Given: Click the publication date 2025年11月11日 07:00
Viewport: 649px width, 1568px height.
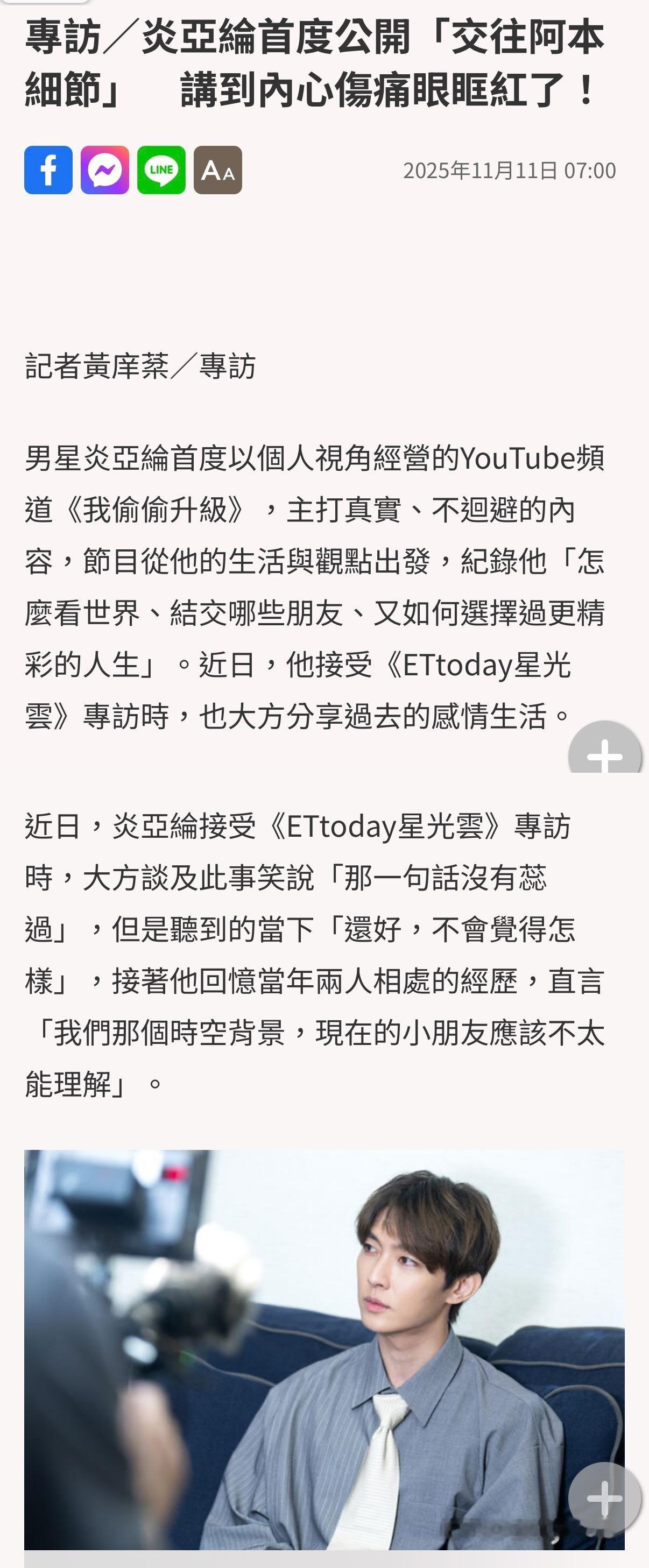Looking at the screenshot, I should (510, 172).
